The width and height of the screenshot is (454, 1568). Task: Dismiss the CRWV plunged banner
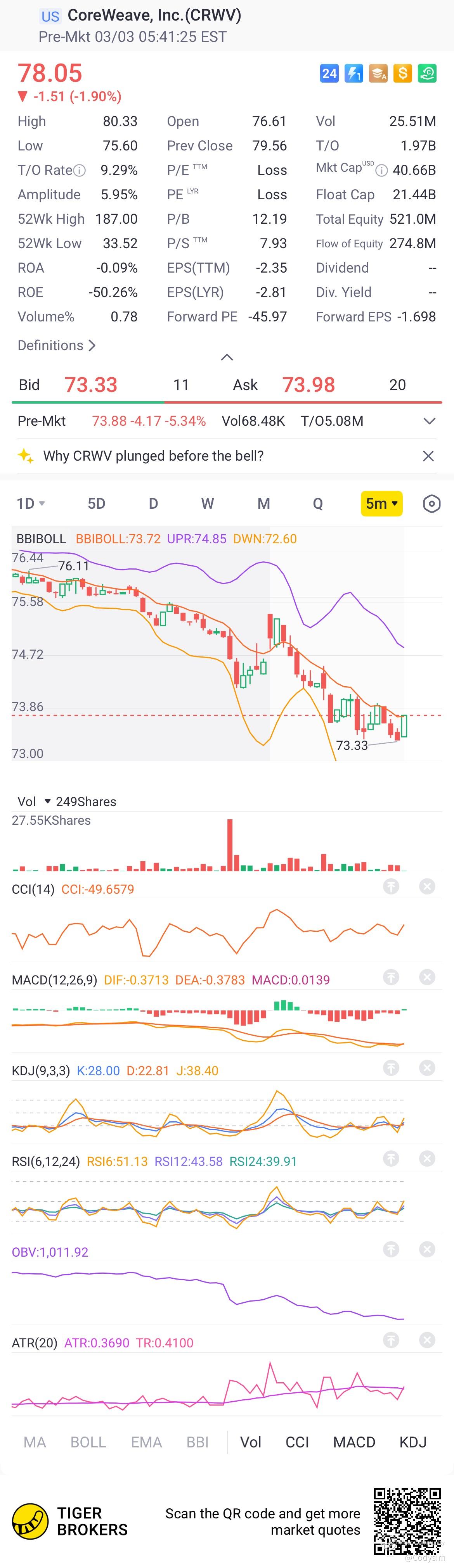tap(428, 456)
